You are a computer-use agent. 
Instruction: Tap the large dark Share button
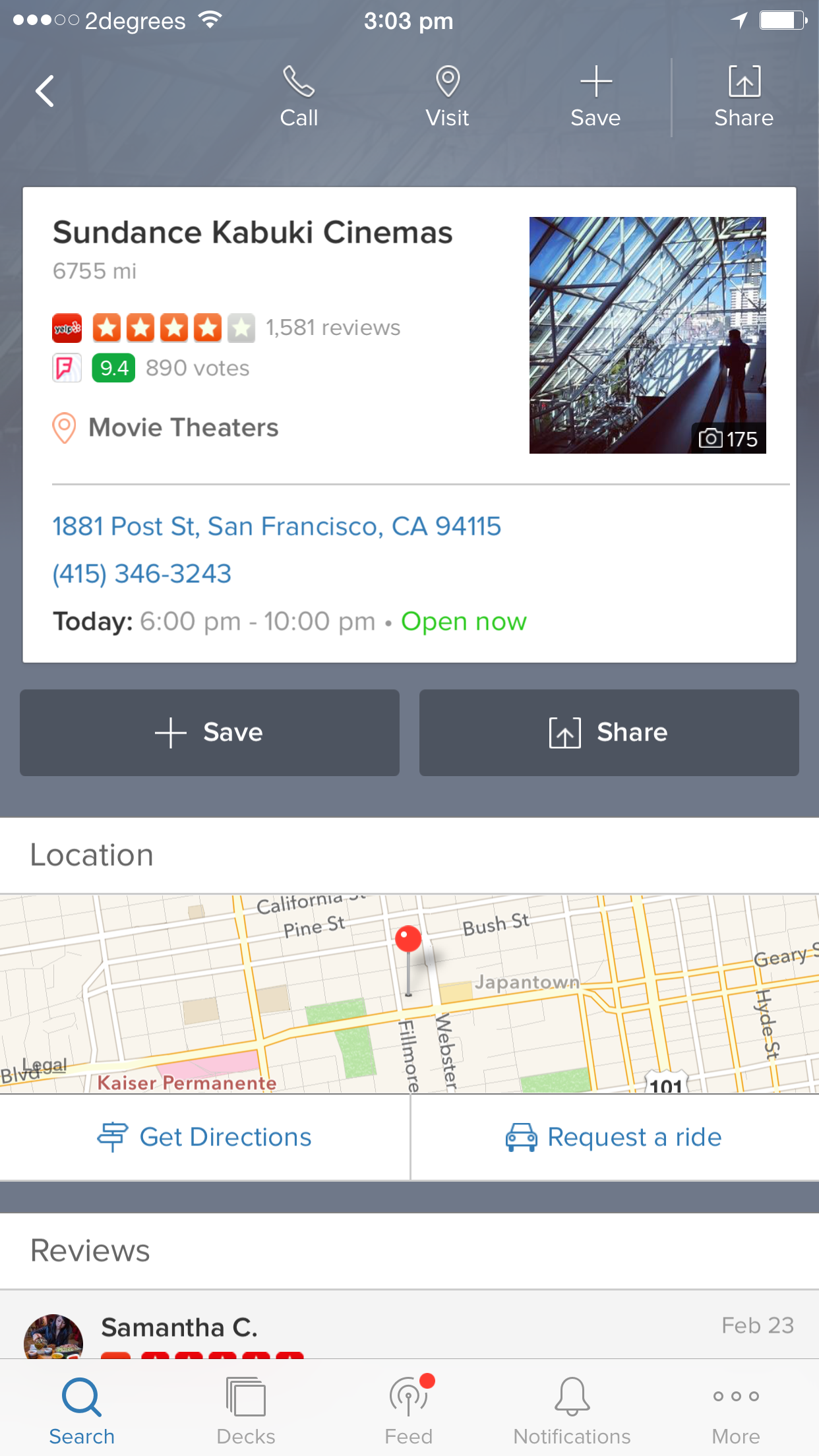pyautogui.click(x=609, y=733)
